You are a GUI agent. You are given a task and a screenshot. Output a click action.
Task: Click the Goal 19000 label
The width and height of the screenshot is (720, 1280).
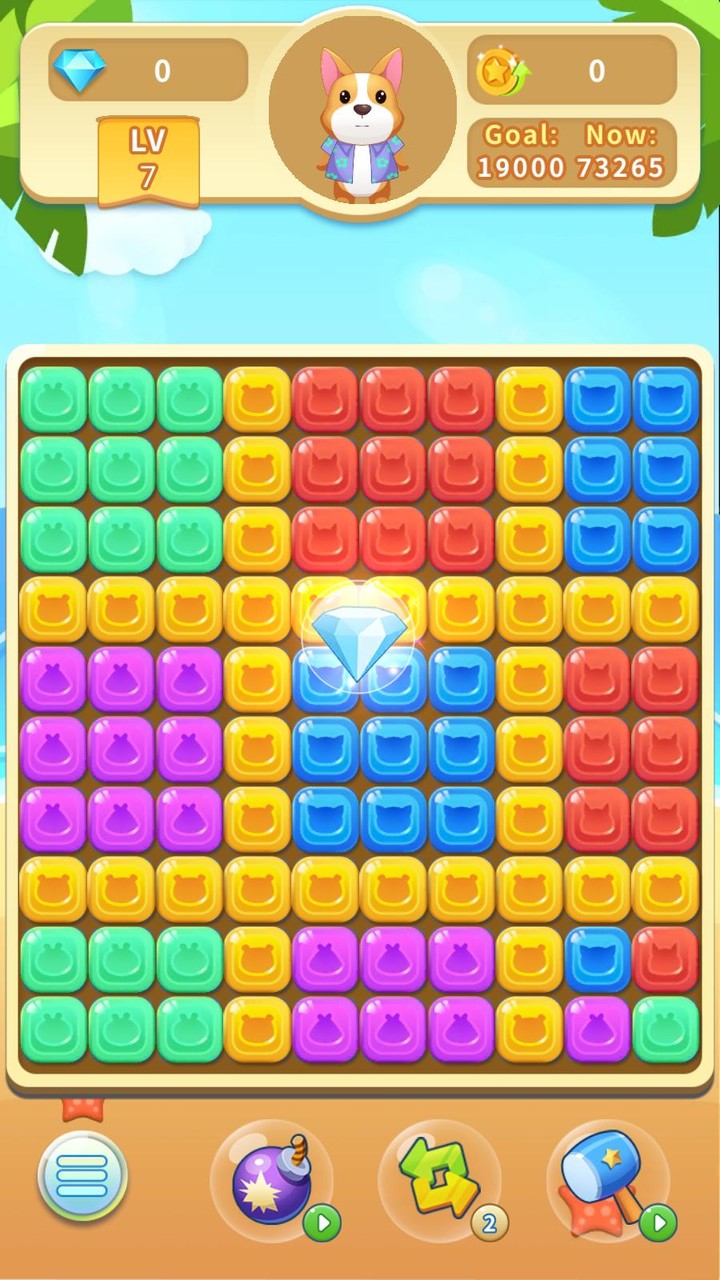click(x=521, y=167)
